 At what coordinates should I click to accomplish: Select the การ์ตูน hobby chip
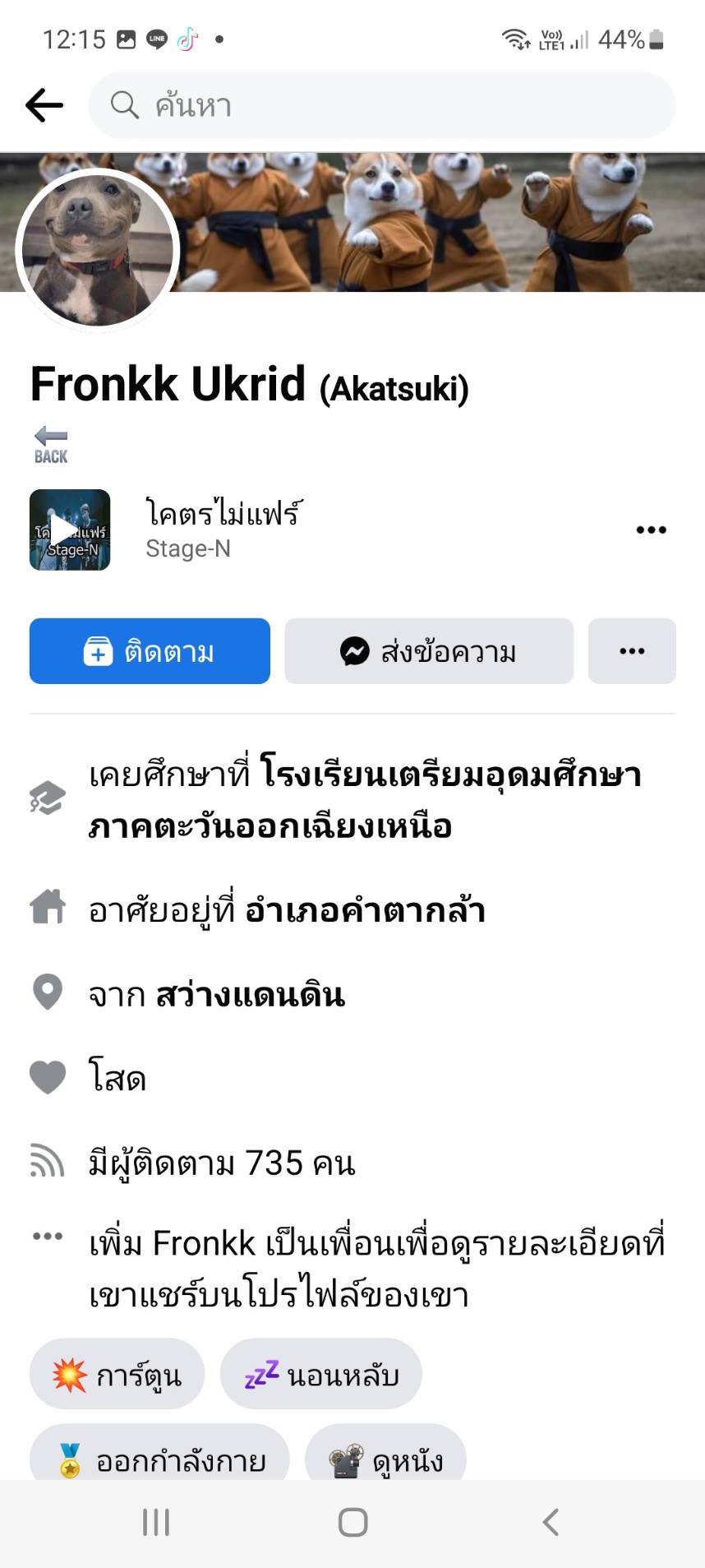(117, 1374)
